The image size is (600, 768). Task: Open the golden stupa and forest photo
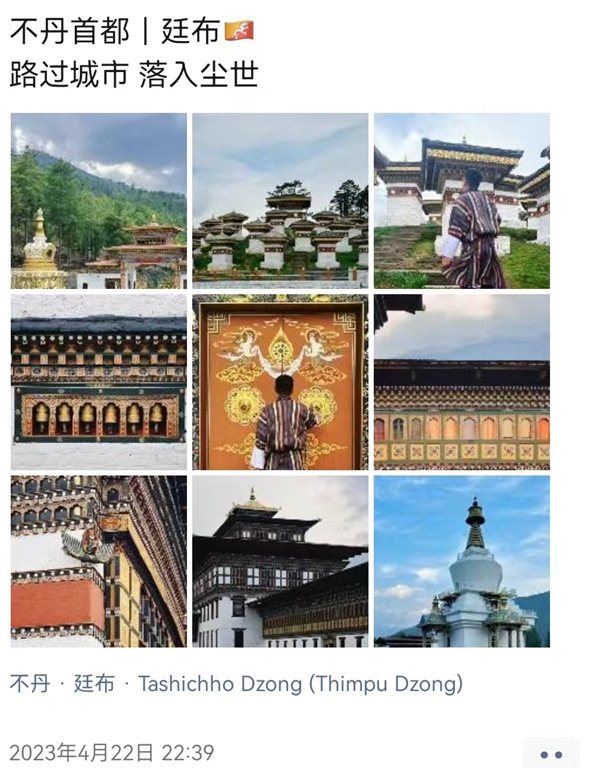(x=98, y=201)
